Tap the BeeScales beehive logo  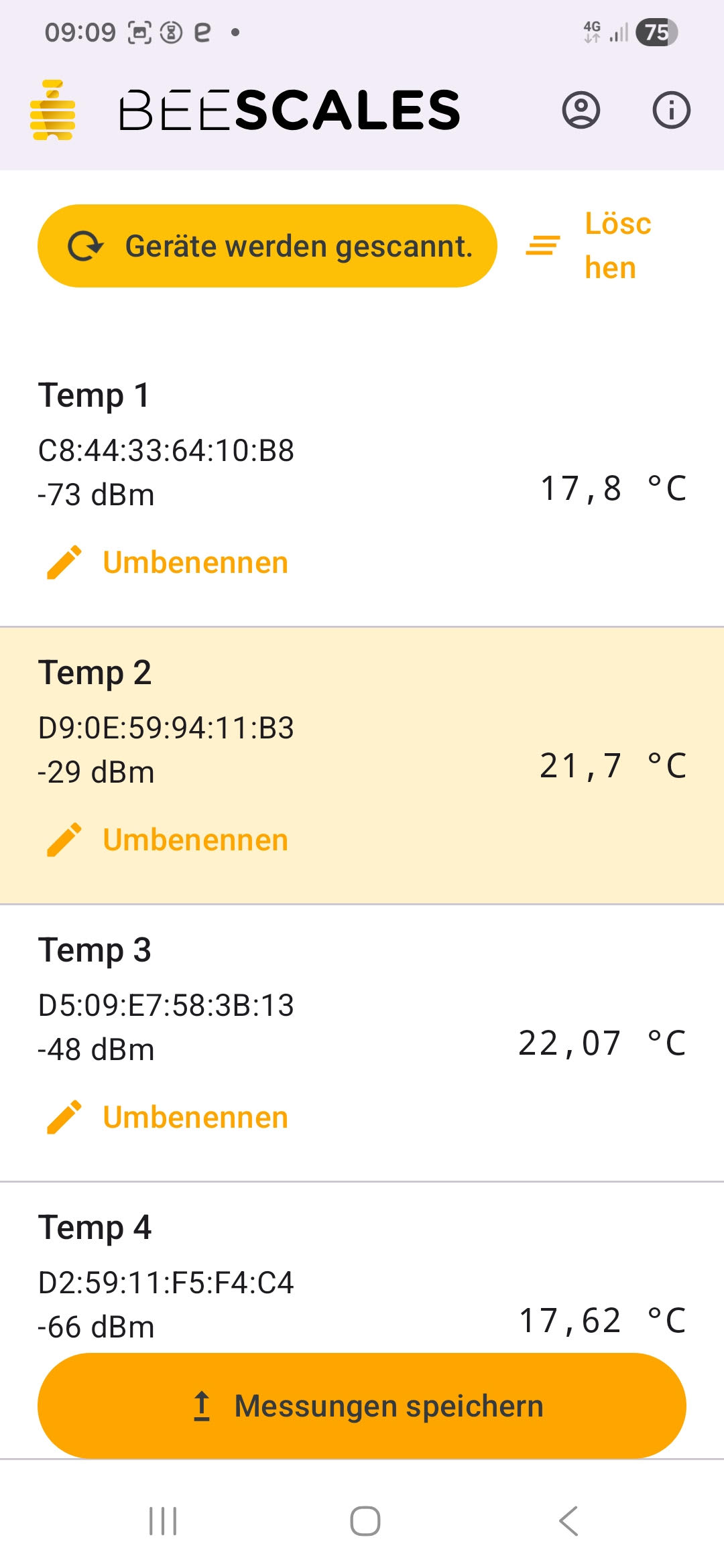(x=54, y=111)
